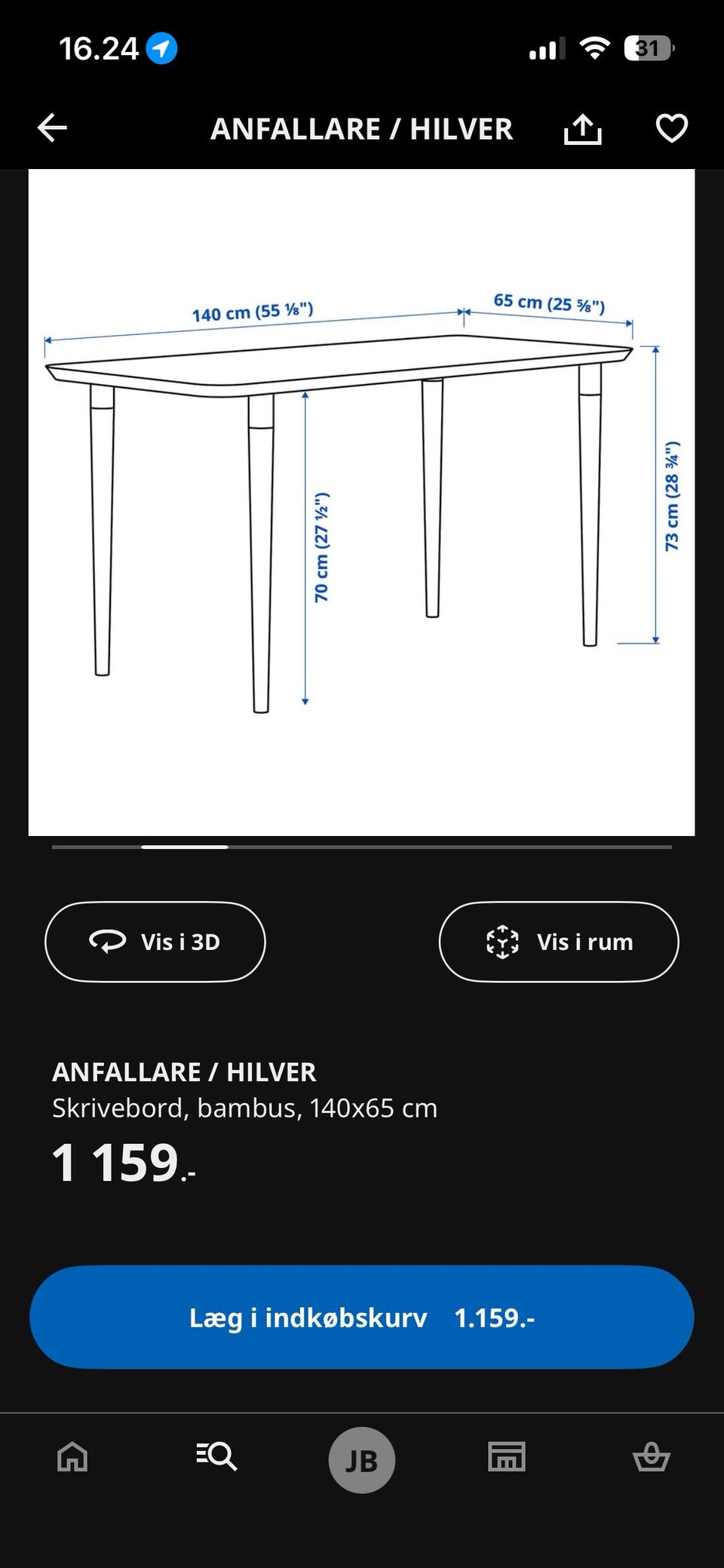Go back using the arrow in the header
The height and width of the screenshot is (1568, 724).
coord(52,128)
